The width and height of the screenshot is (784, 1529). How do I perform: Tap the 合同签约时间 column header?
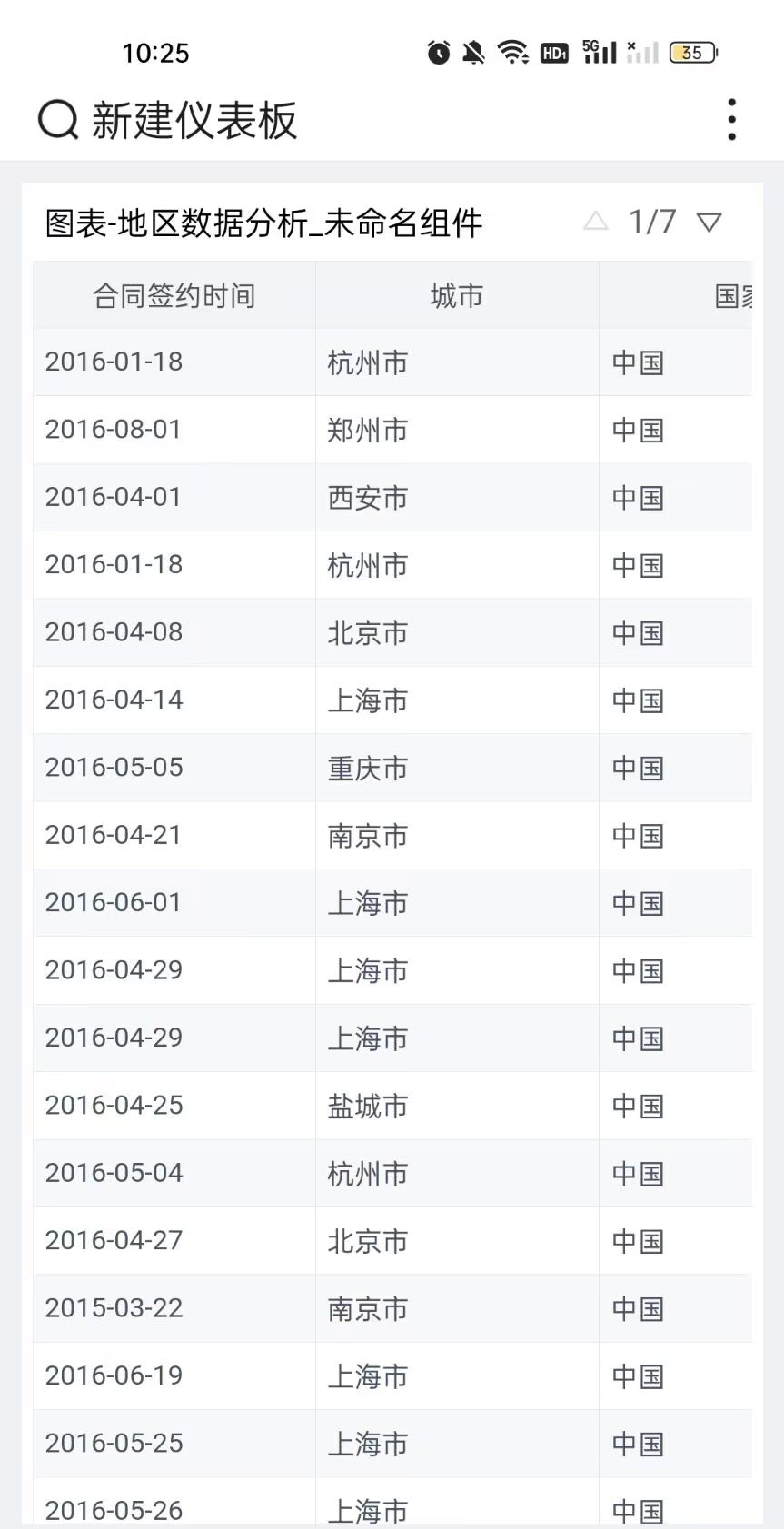[174, 296]
